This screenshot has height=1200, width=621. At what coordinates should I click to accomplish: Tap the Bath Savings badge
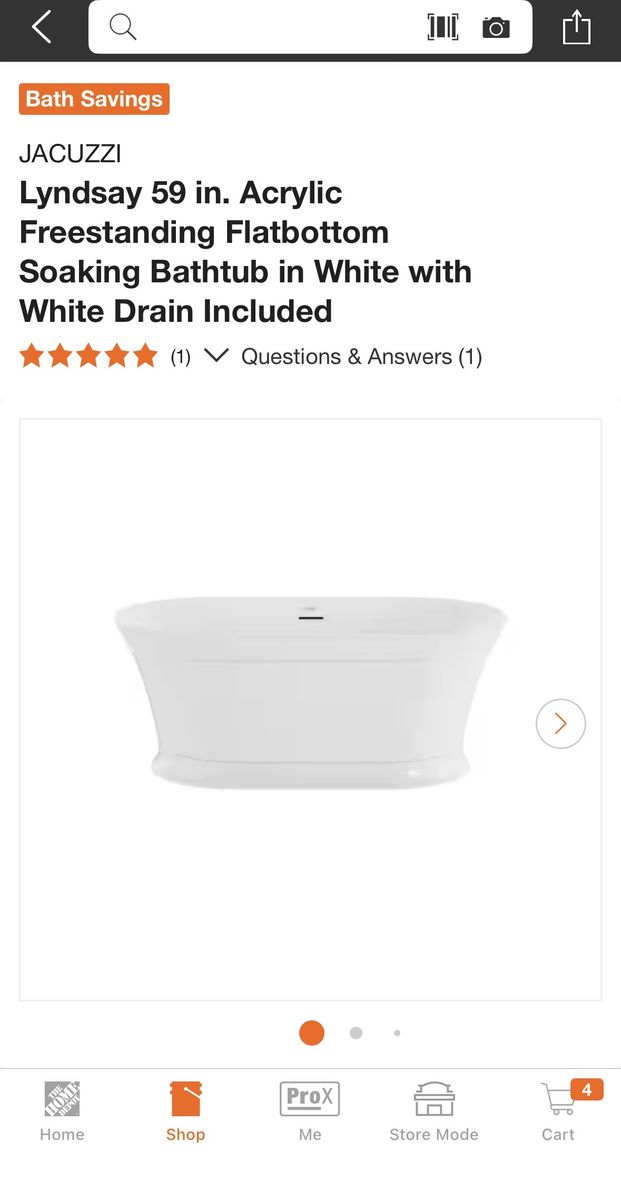point(94,99)
